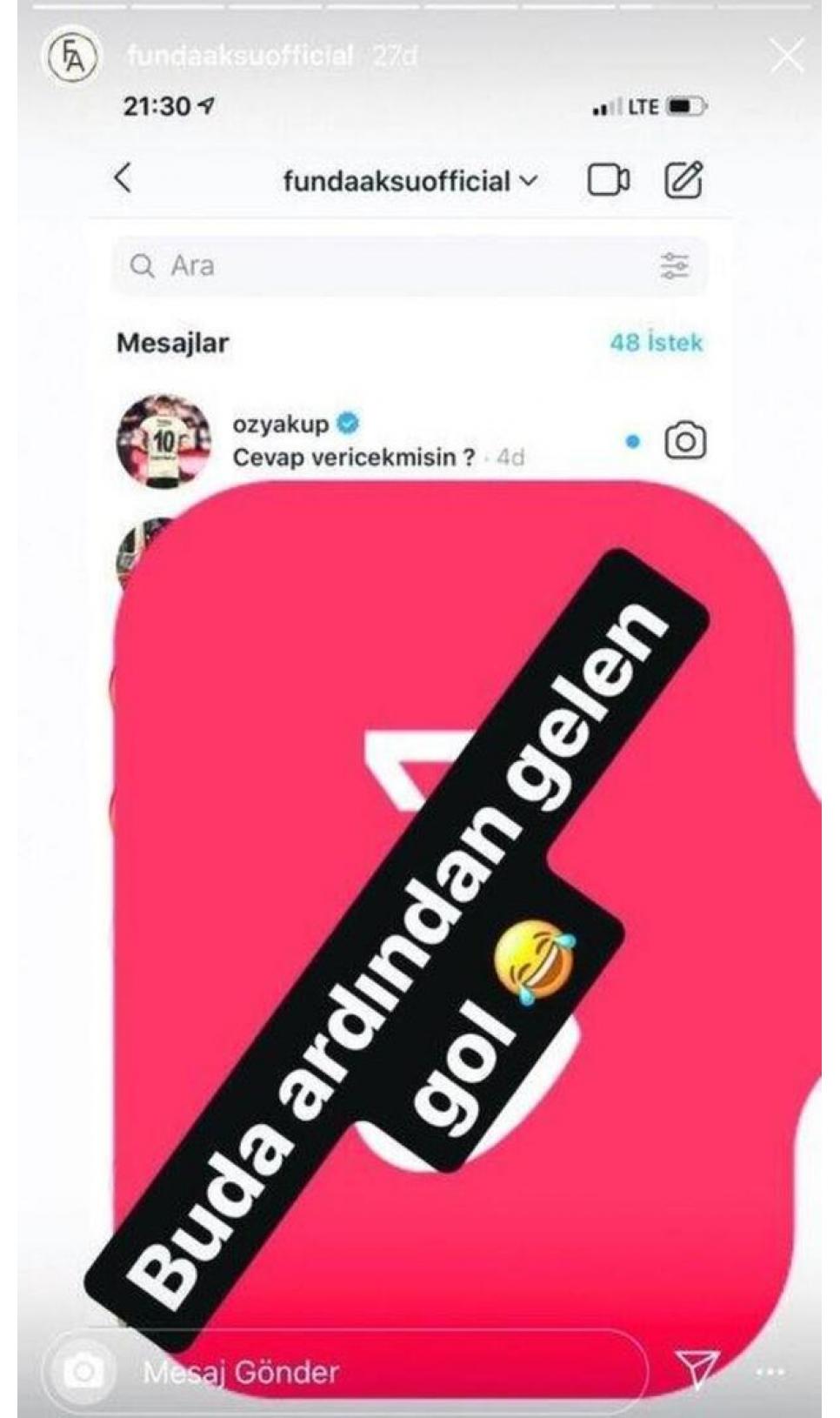Close the story viewer

click(788, 57)
